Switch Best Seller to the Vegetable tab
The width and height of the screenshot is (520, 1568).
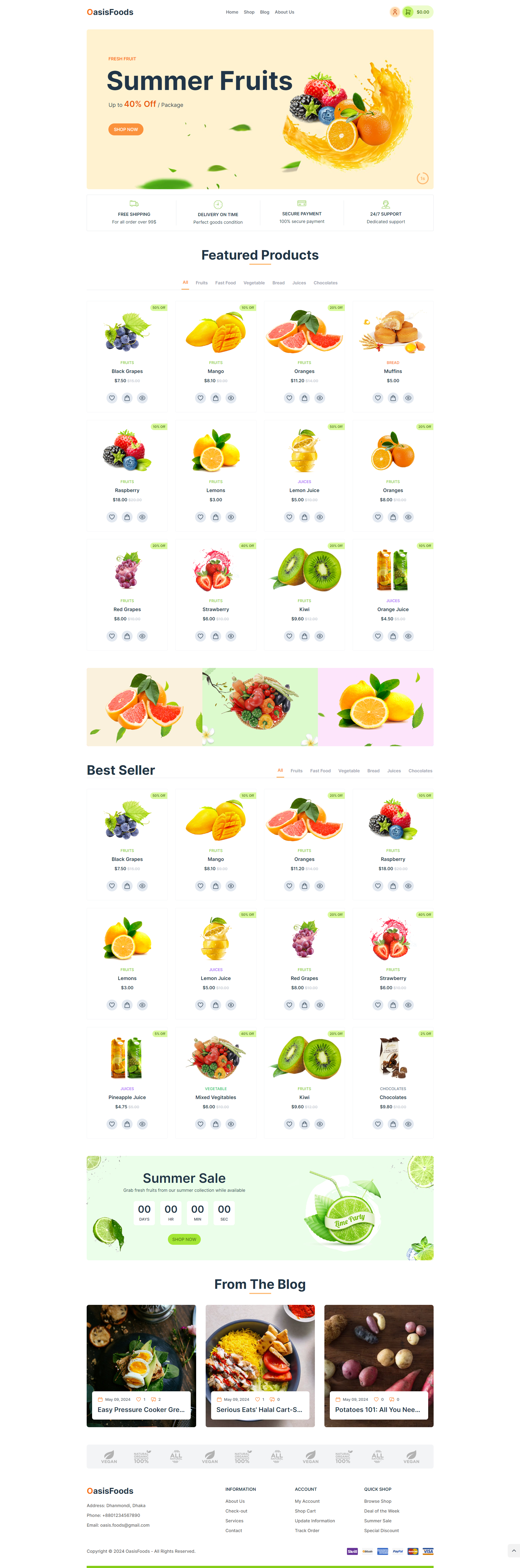click(349, 771)
